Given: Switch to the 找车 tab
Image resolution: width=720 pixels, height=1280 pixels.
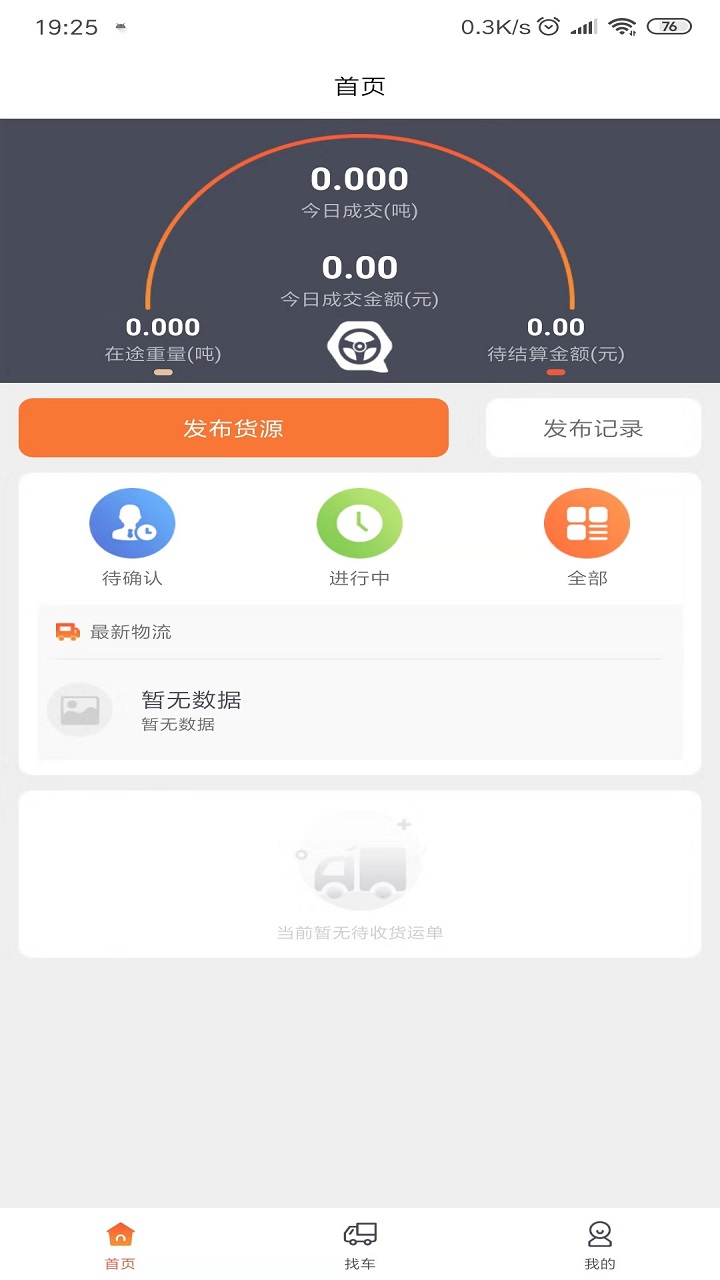Looking at the screenshot, I should click(x=360, y=1245).
